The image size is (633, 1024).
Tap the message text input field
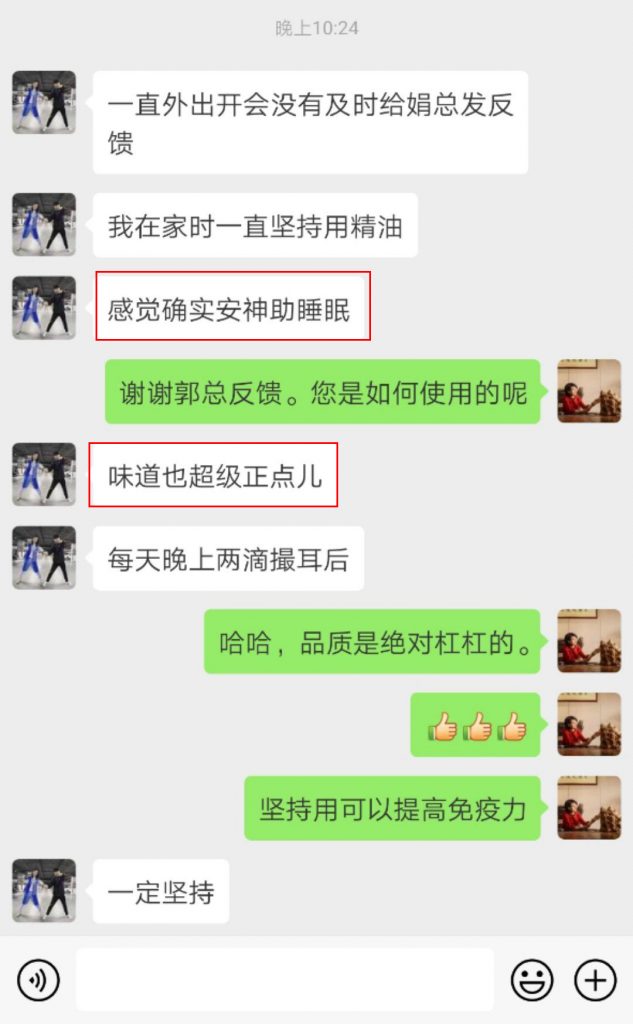[x=285, y=980]
